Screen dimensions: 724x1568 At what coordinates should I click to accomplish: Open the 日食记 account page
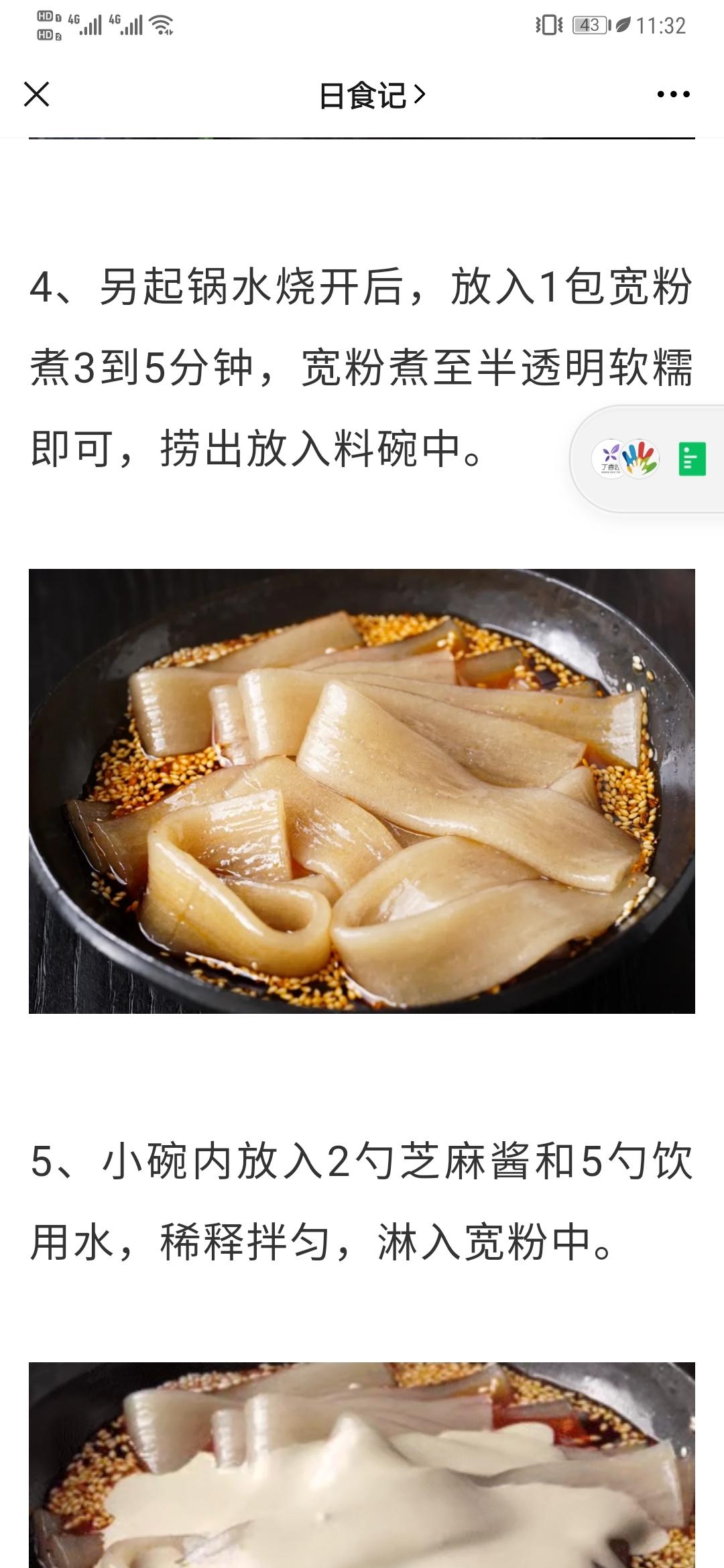pos(371,95)
